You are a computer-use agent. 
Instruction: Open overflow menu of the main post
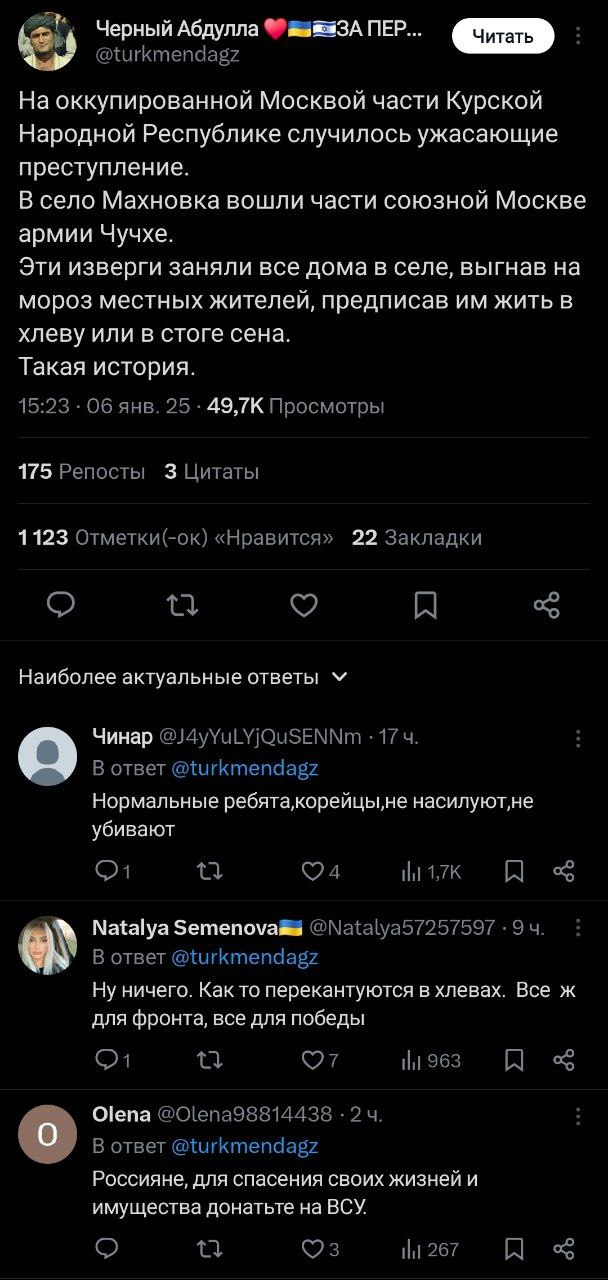tap(579, 37)
